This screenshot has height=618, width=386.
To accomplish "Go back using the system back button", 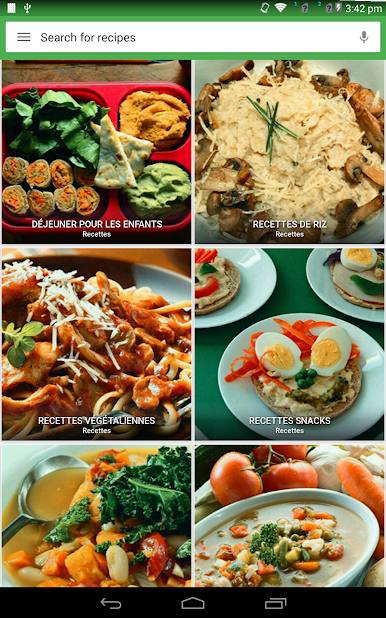I will click(x=111, y=603).
